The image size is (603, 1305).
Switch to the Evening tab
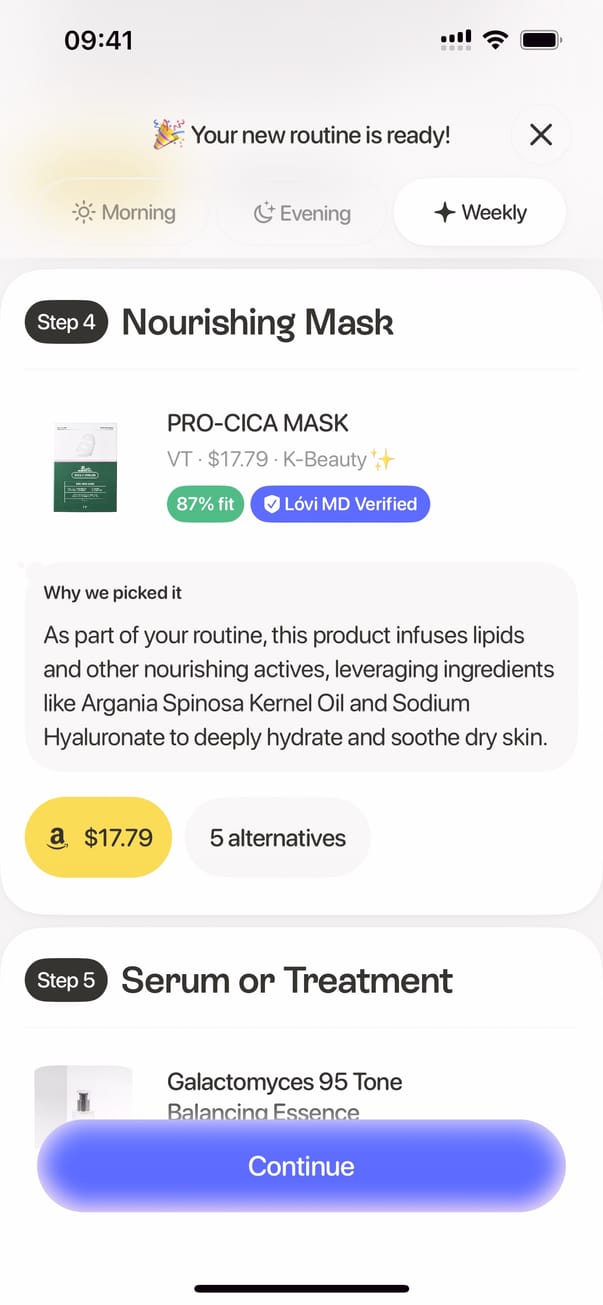pyautogui.click(x=302, y=213)
